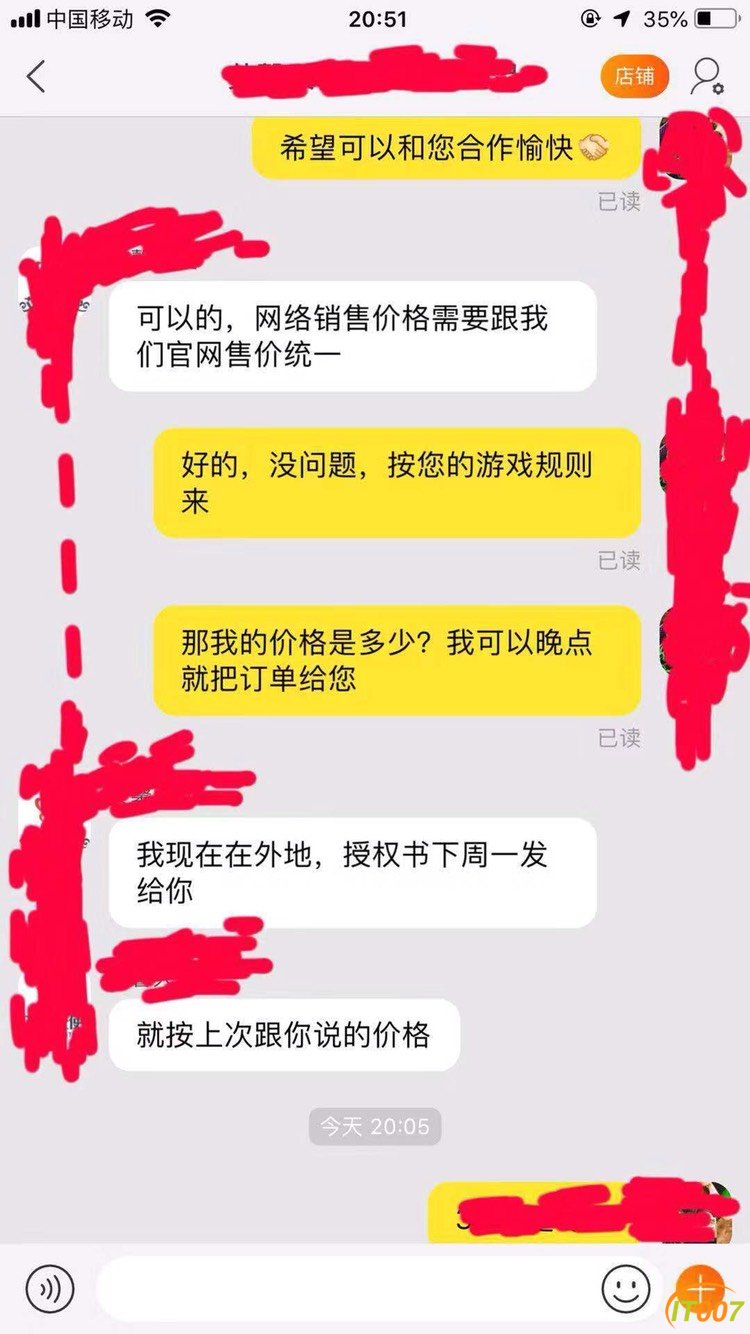Switch to voice input mode
The height and width of the screenshot is (1334, 750).
(50, 1287)
